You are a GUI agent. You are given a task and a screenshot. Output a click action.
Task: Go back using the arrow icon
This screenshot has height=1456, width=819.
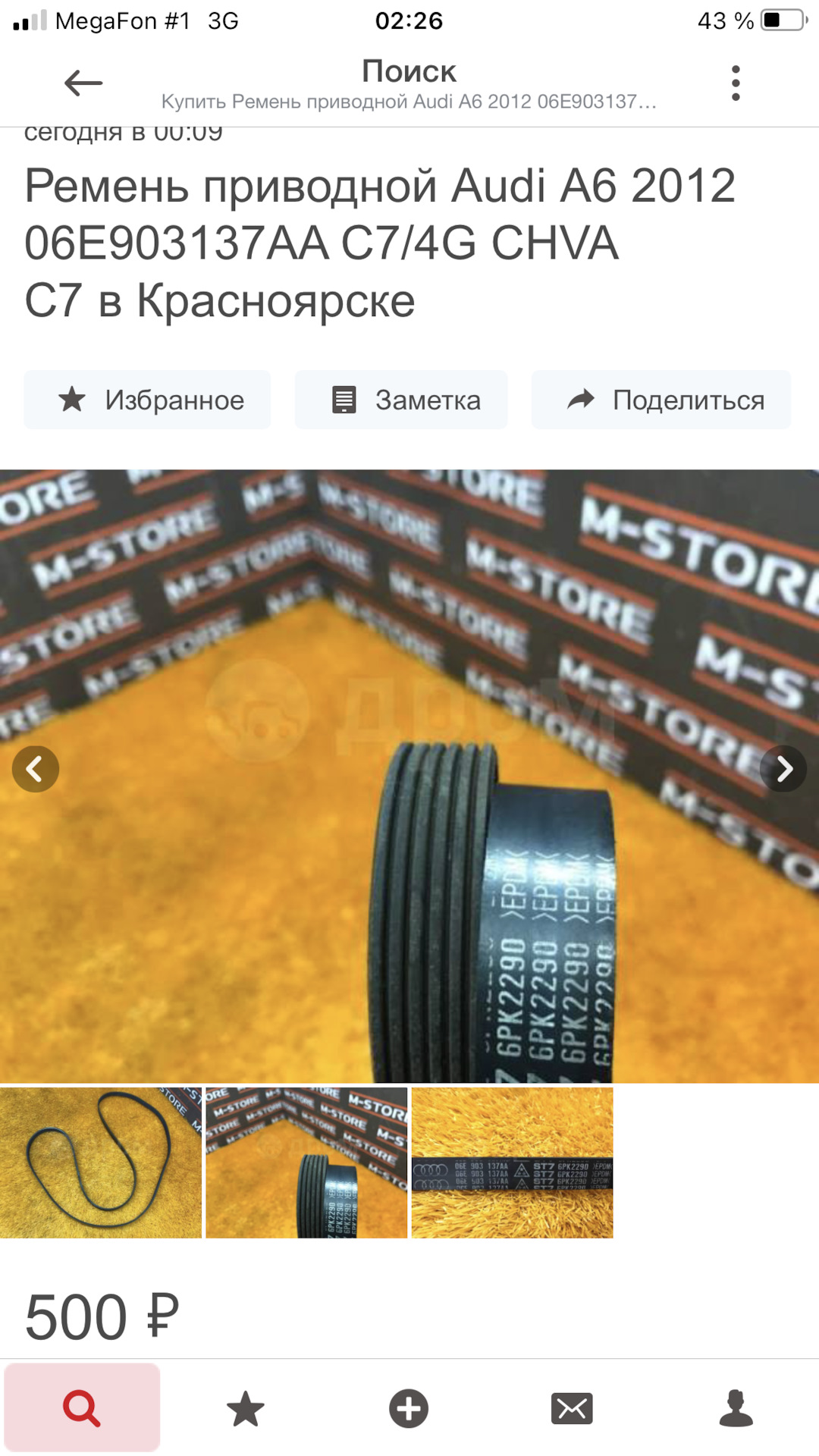(83, 83)
